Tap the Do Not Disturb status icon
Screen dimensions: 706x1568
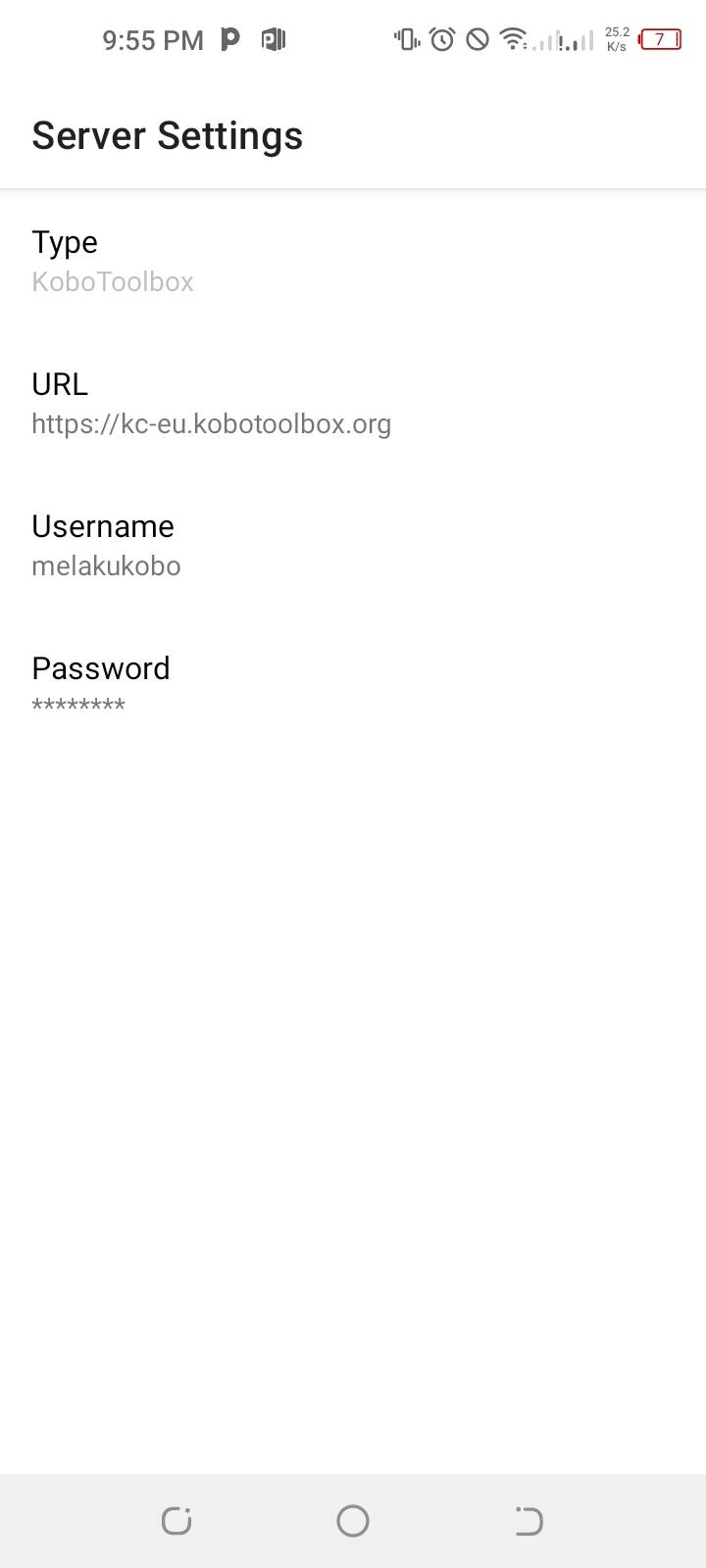[x=479, y=38]
